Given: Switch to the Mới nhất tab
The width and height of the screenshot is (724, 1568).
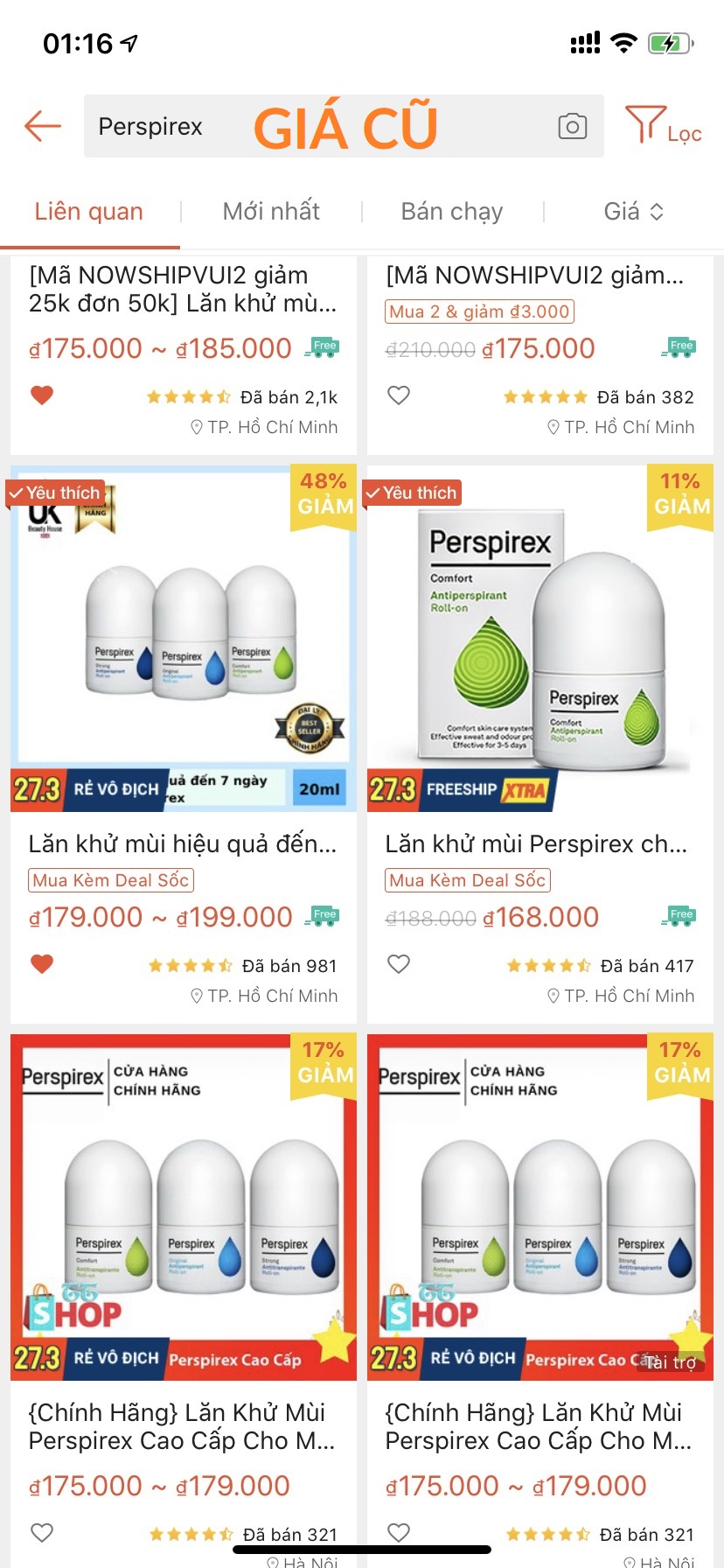Looking at the screenshot, I should tap(271, 211).
